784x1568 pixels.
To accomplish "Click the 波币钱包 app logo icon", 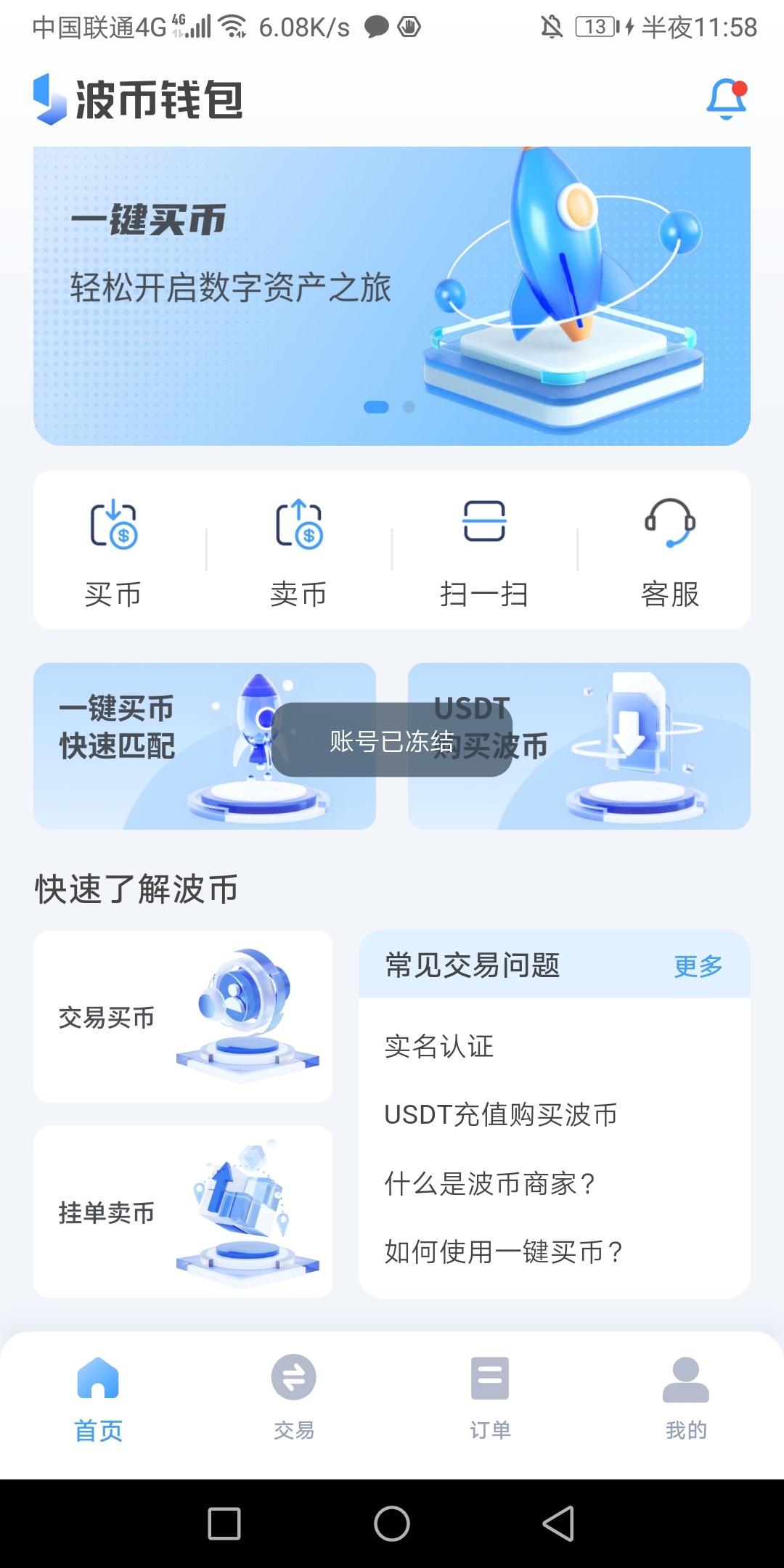I will pyautogui.click(x=48, y=99).
